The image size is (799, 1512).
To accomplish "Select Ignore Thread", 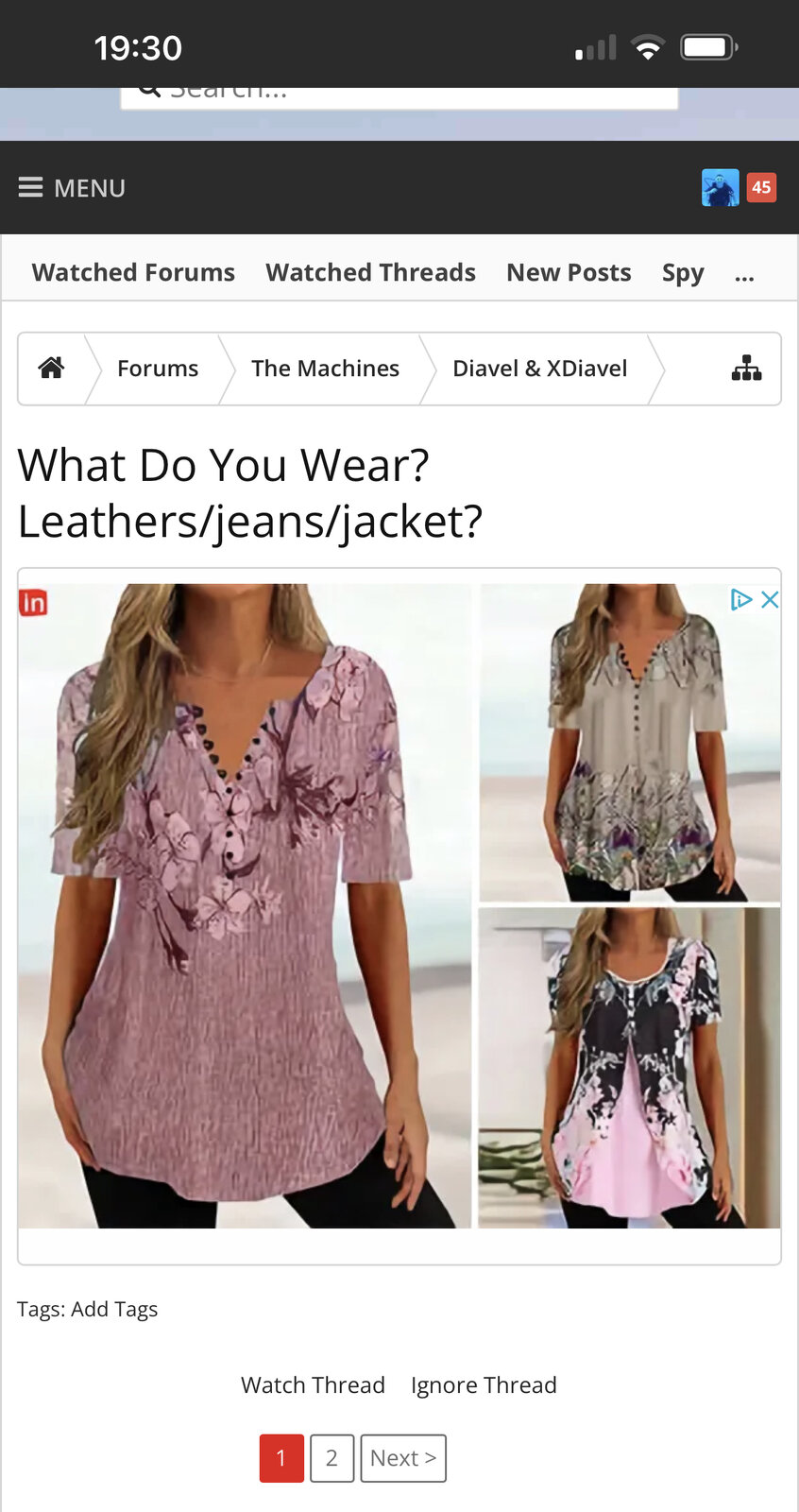I will click(x=484, y=1384).
